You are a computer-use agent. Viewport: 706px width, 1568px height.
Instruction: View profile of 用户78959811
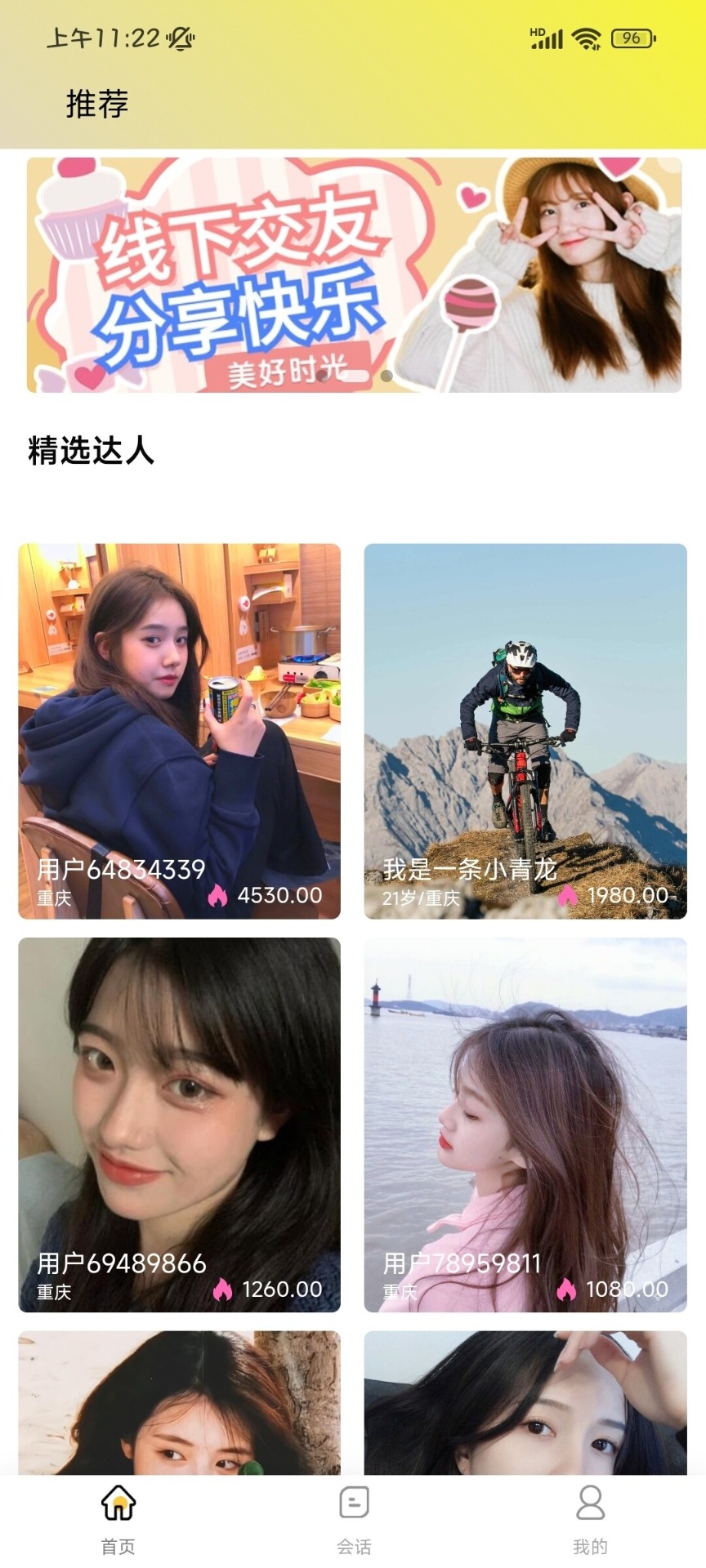(x=525, y=1125)
